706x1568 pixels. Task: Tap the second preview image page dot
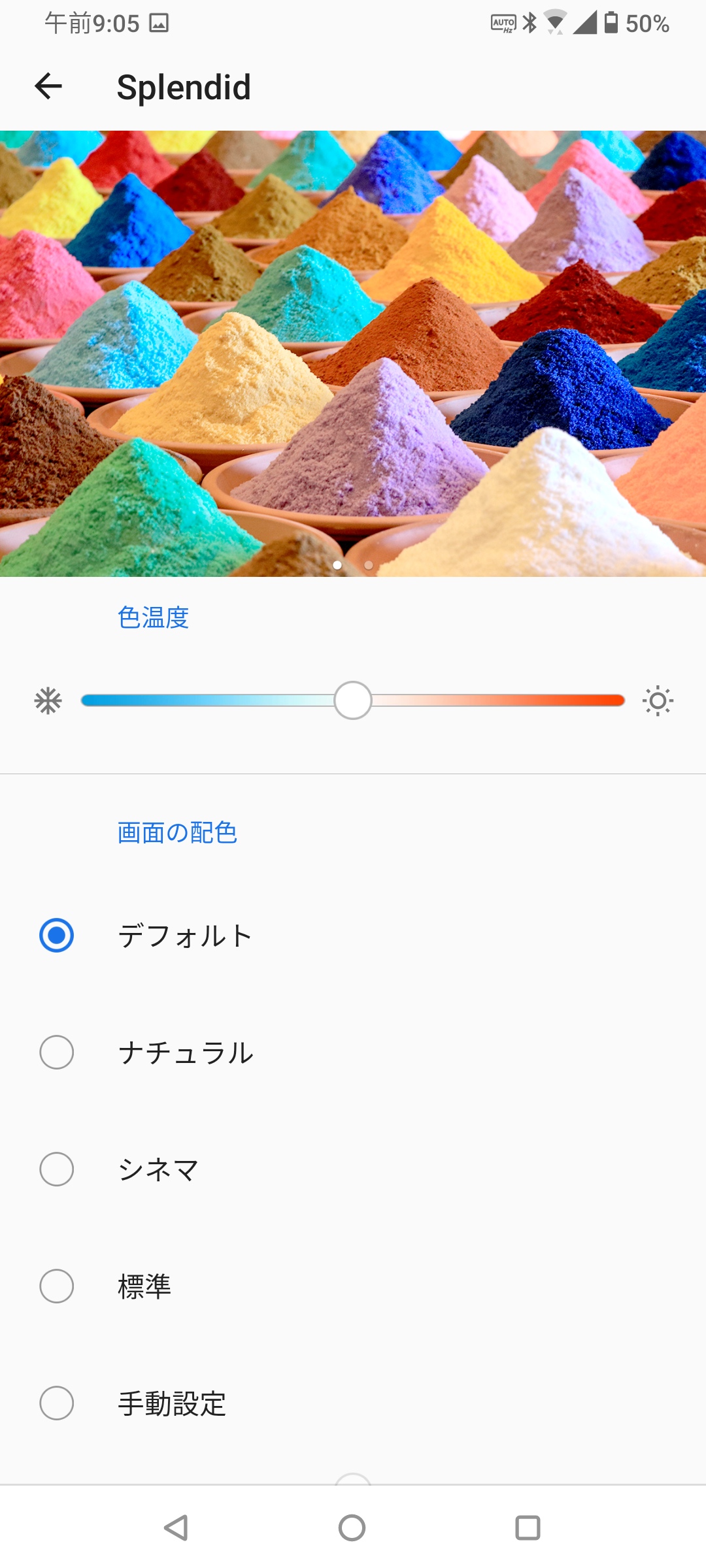click(x=369, y=565)
